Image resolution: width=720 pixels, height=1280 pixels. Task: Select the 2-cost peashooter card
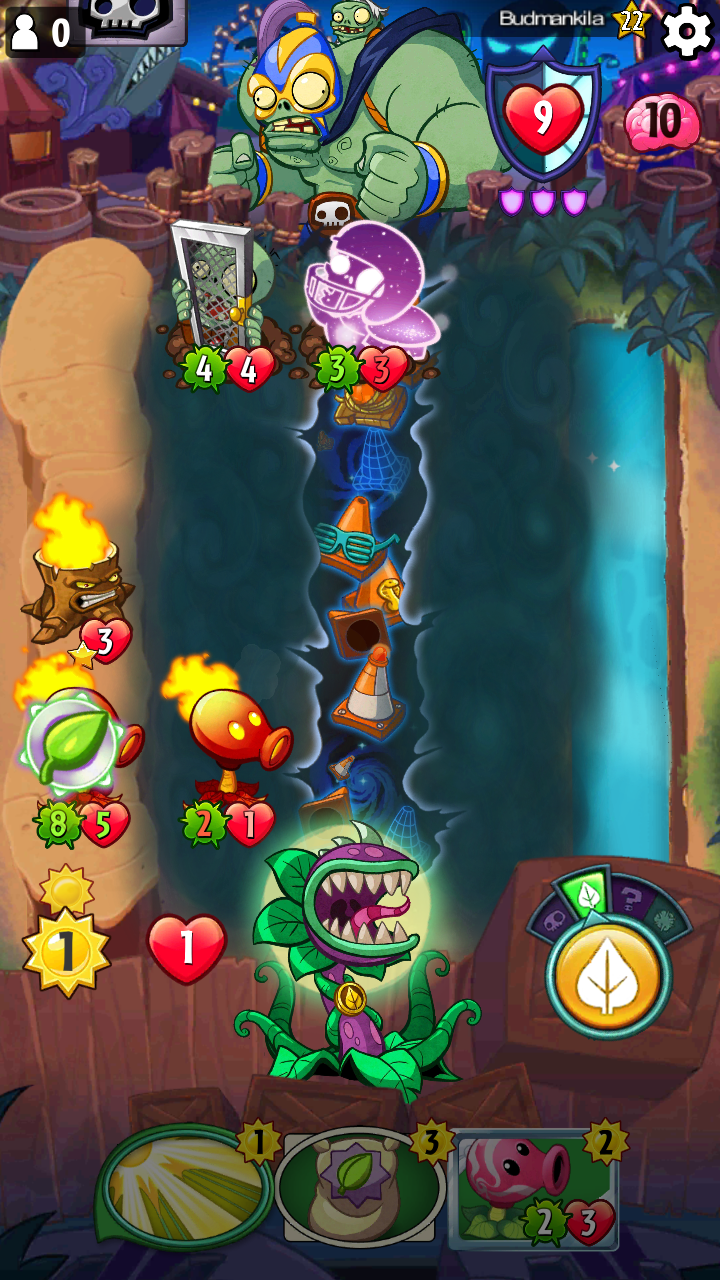pyautogui.click(x=538, y=1188)
